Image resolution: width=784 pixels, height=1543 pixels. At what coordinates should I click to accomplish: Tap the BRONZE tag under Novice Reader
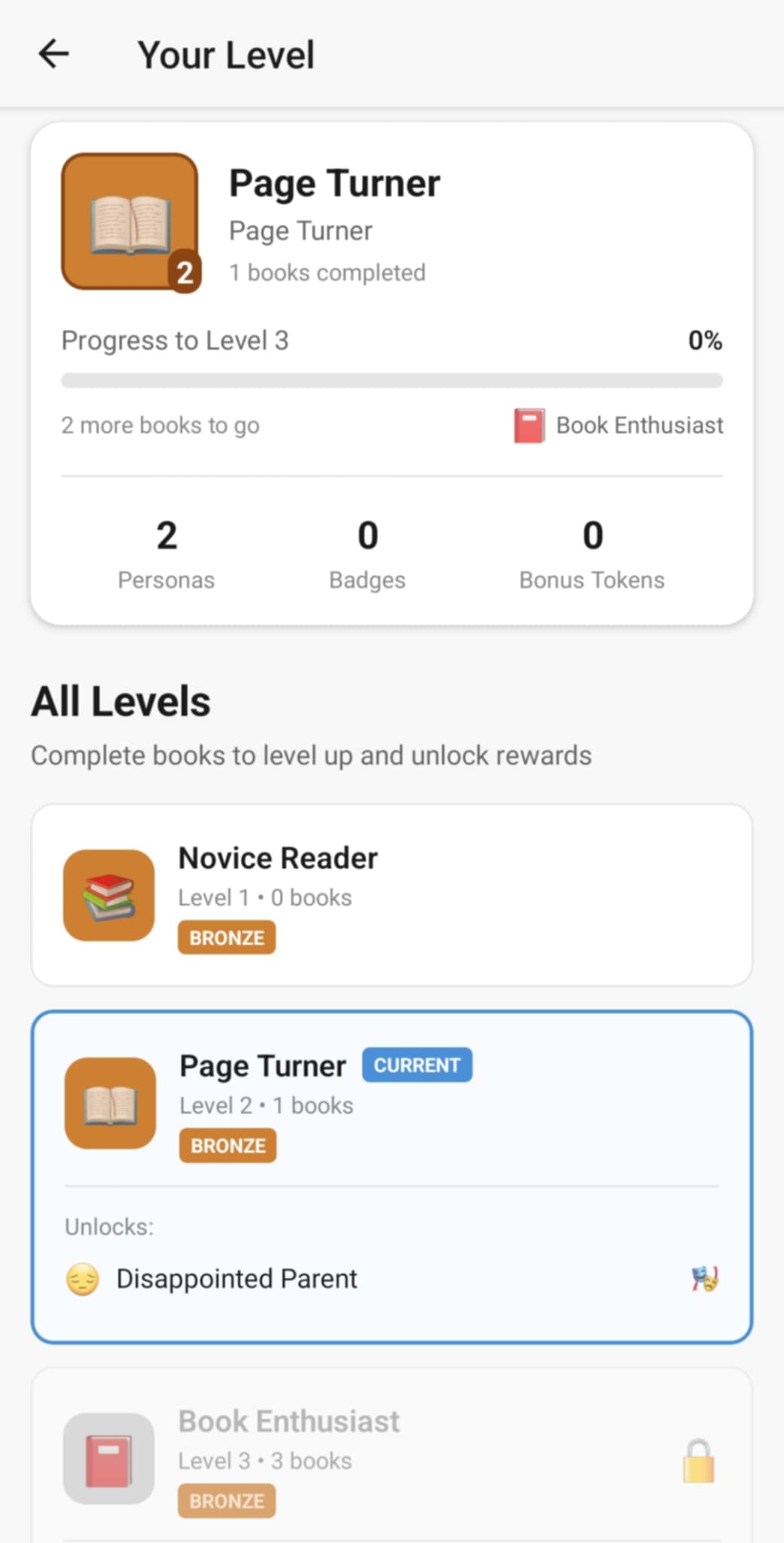pyautogui.click(x=226, y=936)
